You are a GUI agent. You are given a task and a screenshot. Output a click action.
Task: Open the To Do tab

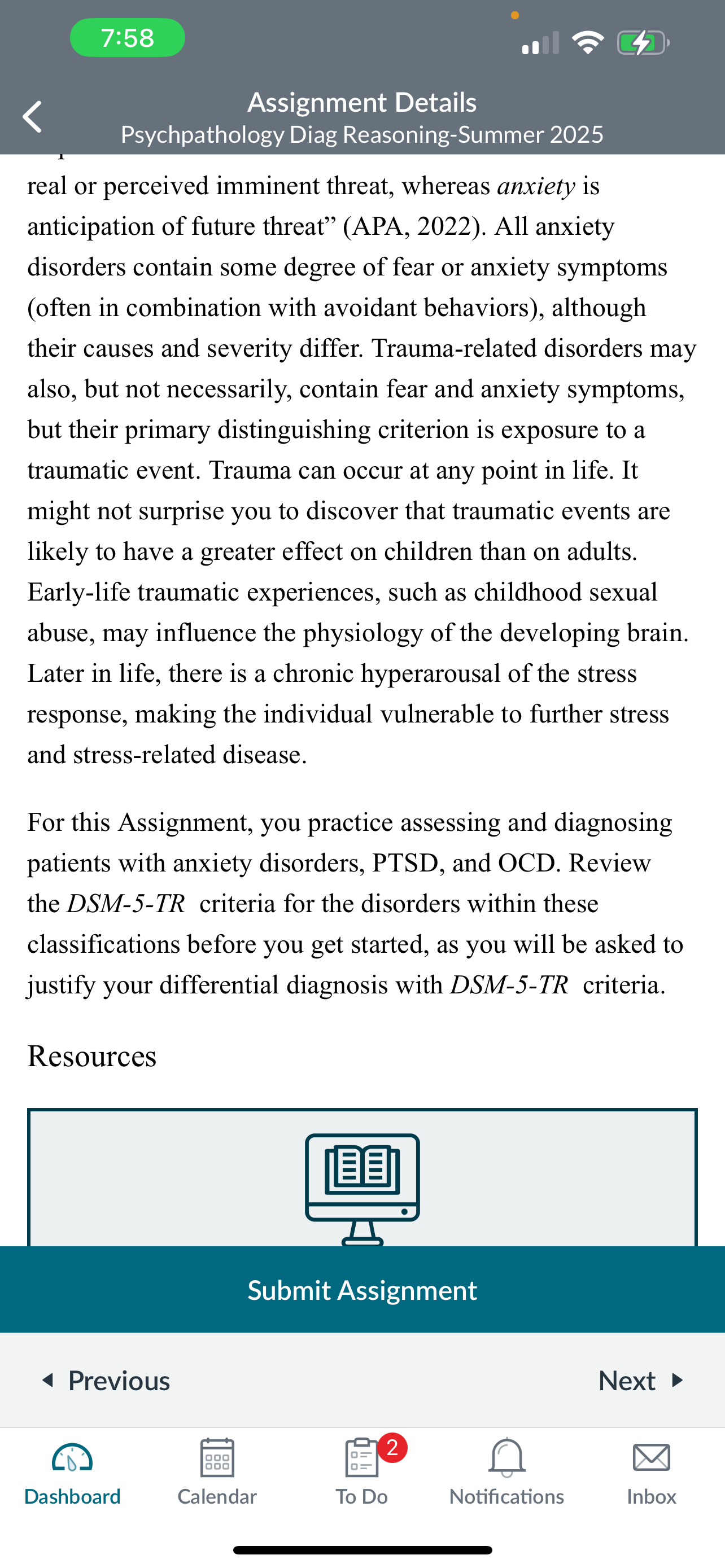tap(362, 1470)
